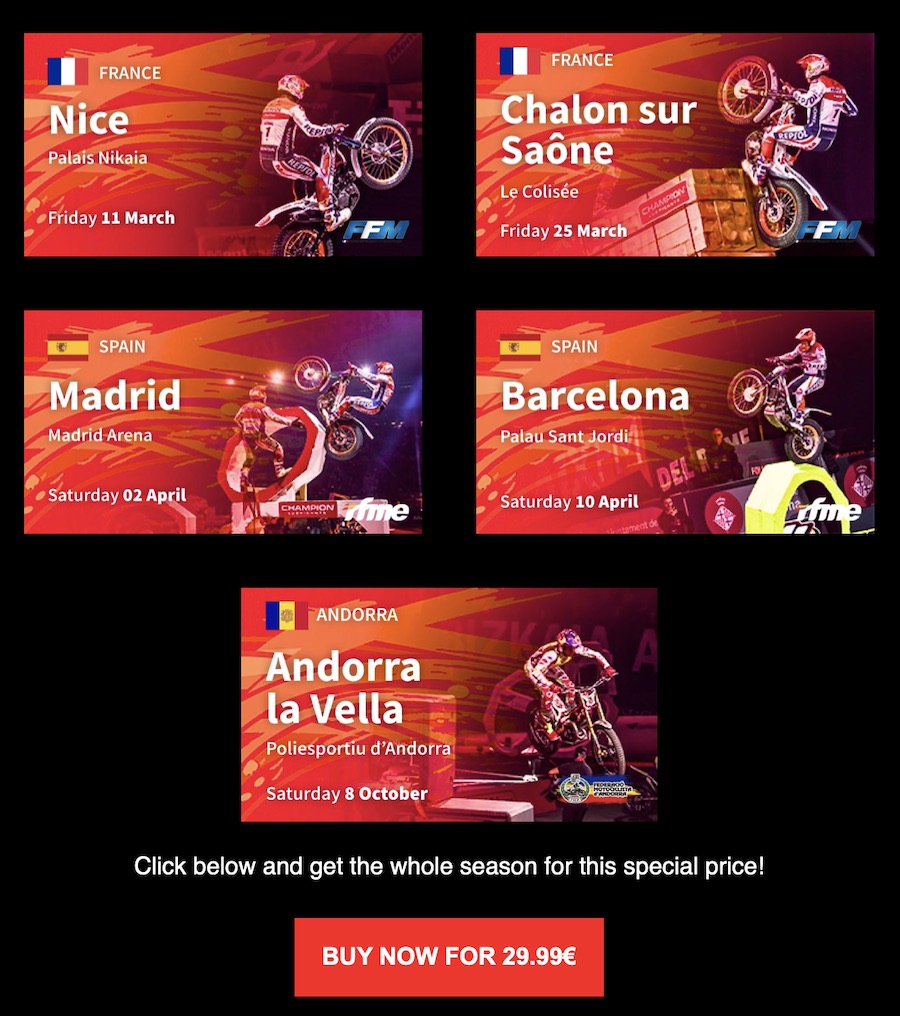Open the Andorra la Vella event card
Image resolution: width=900 pixels, height=1016 pixels.
(x=449, y=704)
